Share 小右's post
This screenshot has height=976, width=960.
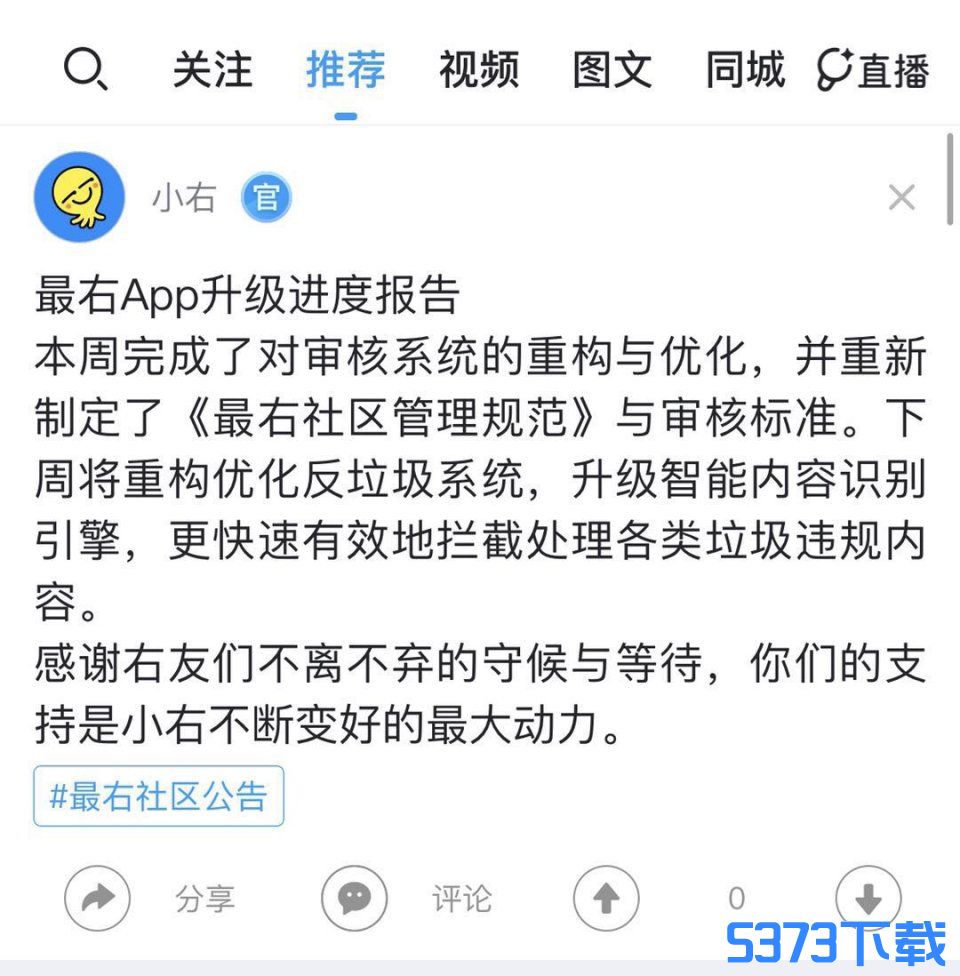[x=98, y=898]
